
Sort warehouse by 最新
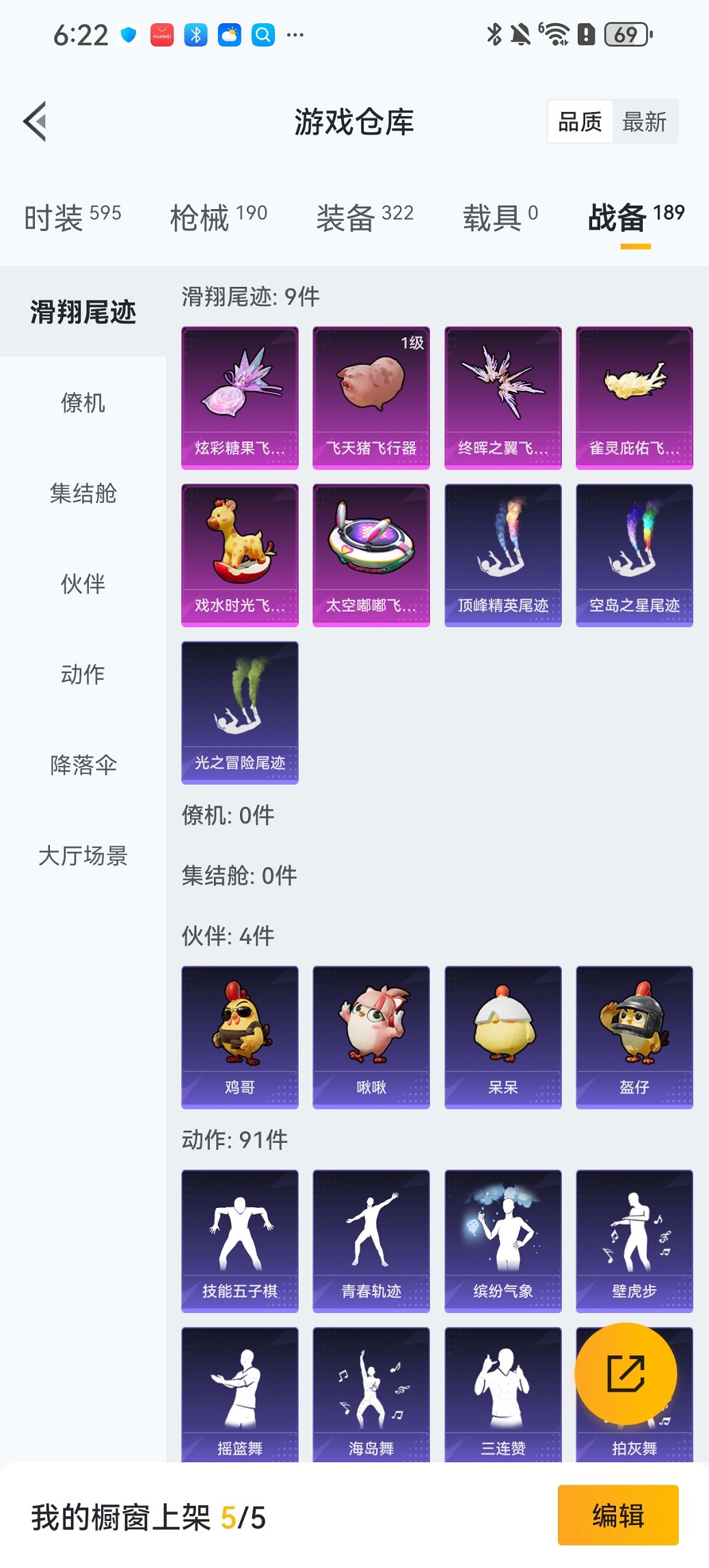pos(644,122)
